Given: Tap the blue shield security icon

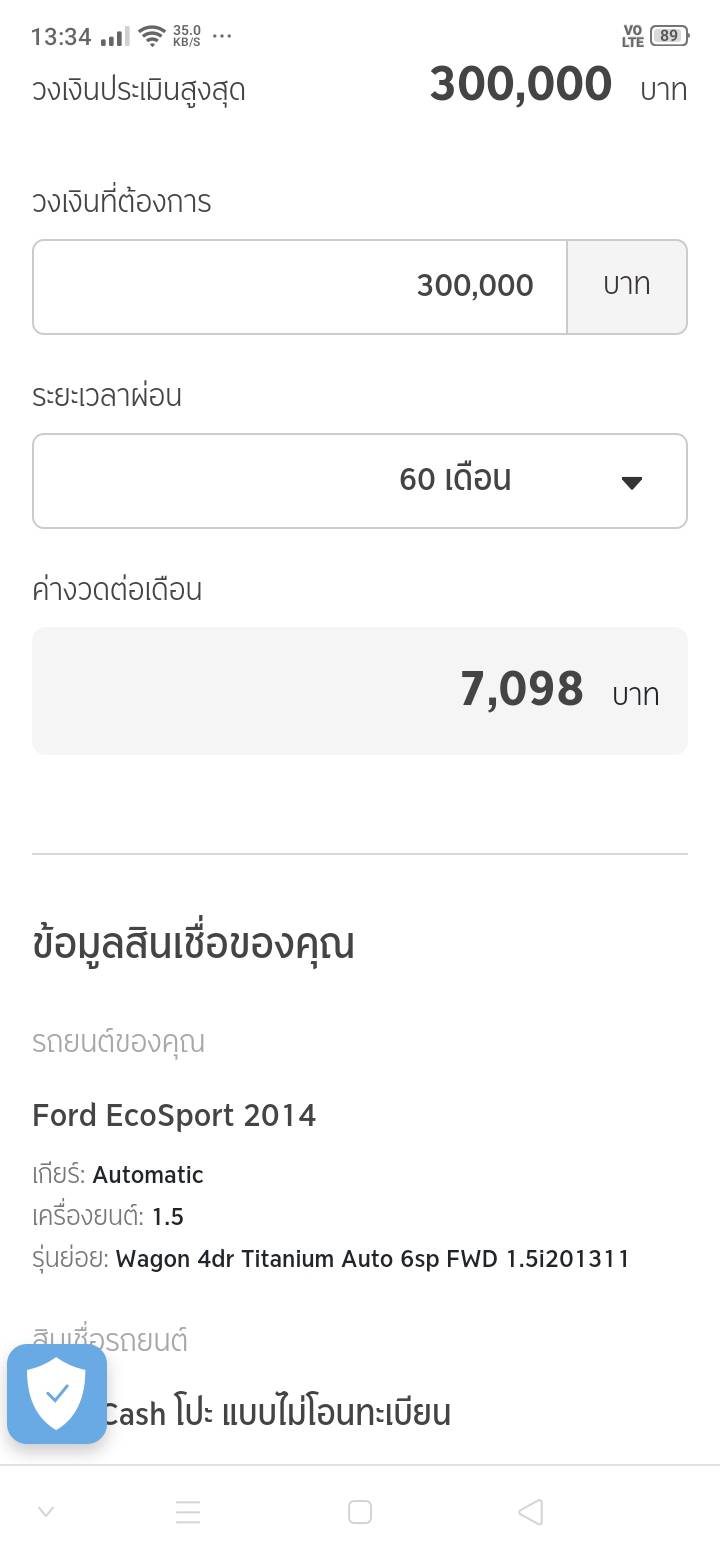Looking at the screenshot, I should [x=57, y=1393].
